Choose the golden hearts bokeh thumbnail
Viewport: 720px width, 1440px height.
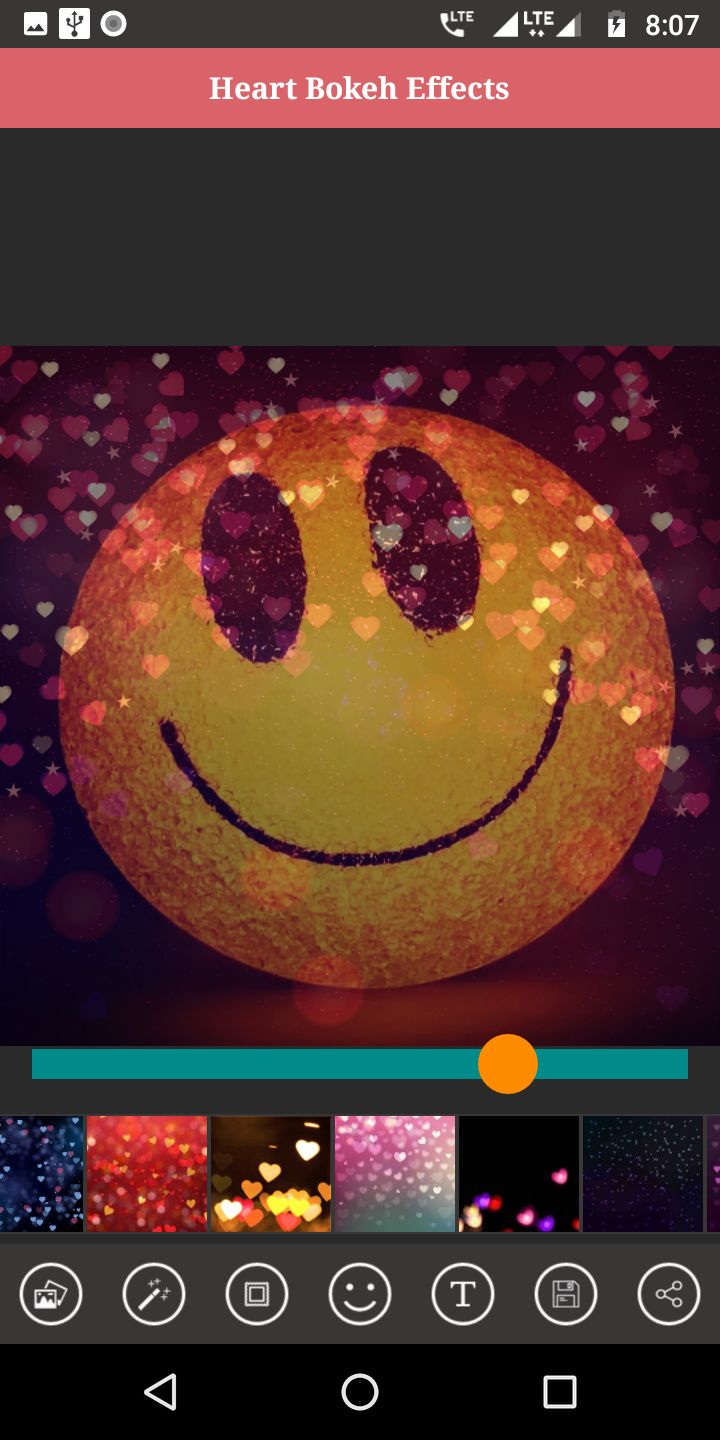click(271, 1174)
